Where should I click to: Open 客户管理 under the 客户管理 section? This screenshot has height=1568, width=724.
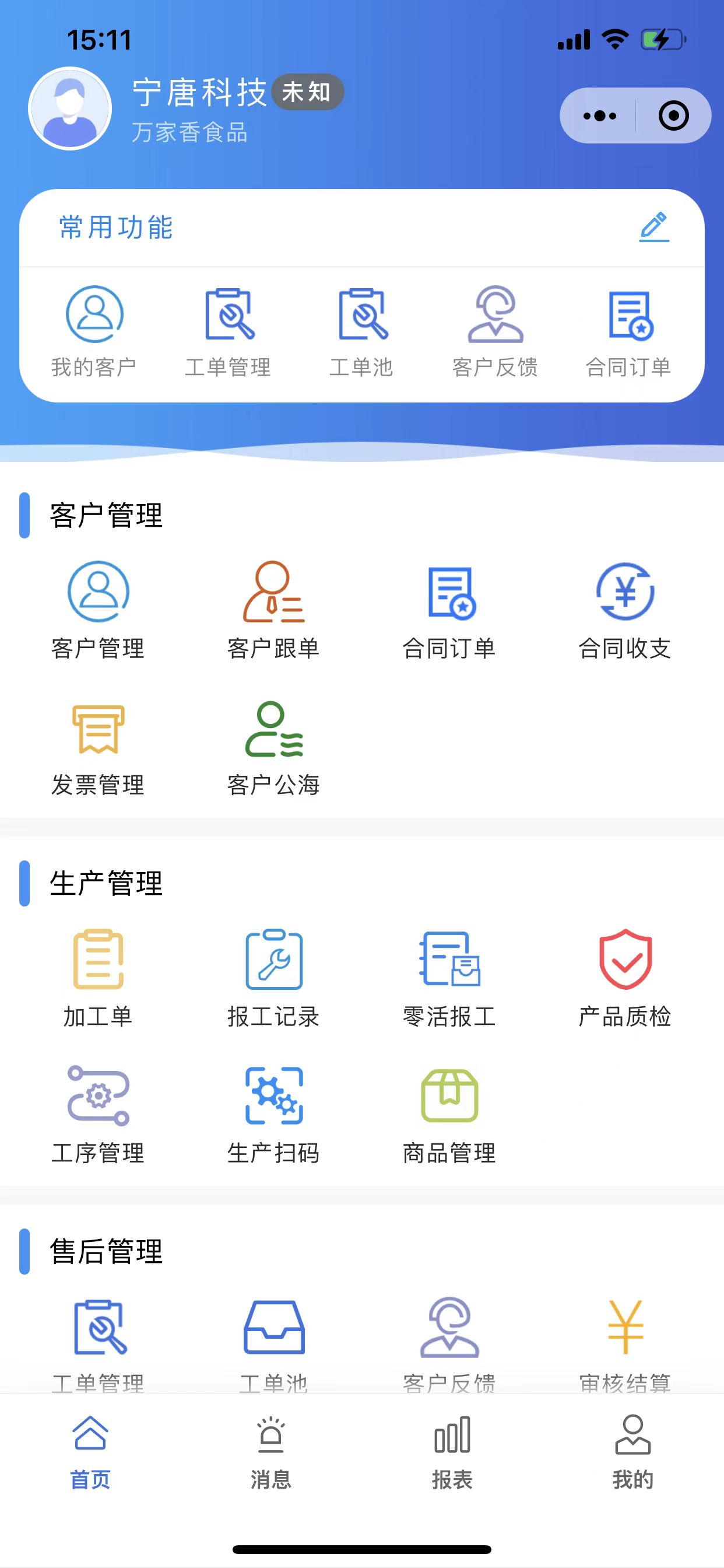[98, 608]
